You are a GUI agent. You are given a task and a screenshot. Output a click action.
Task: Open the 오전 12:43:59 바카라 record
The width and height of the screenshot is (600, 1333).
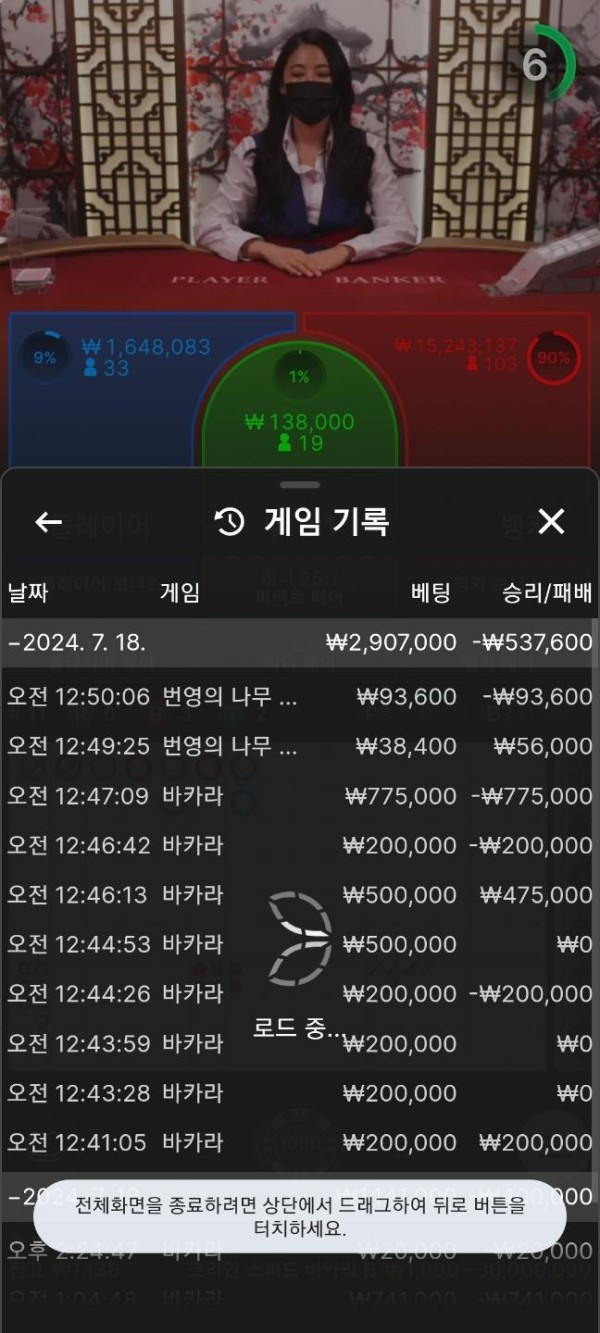298,1043
